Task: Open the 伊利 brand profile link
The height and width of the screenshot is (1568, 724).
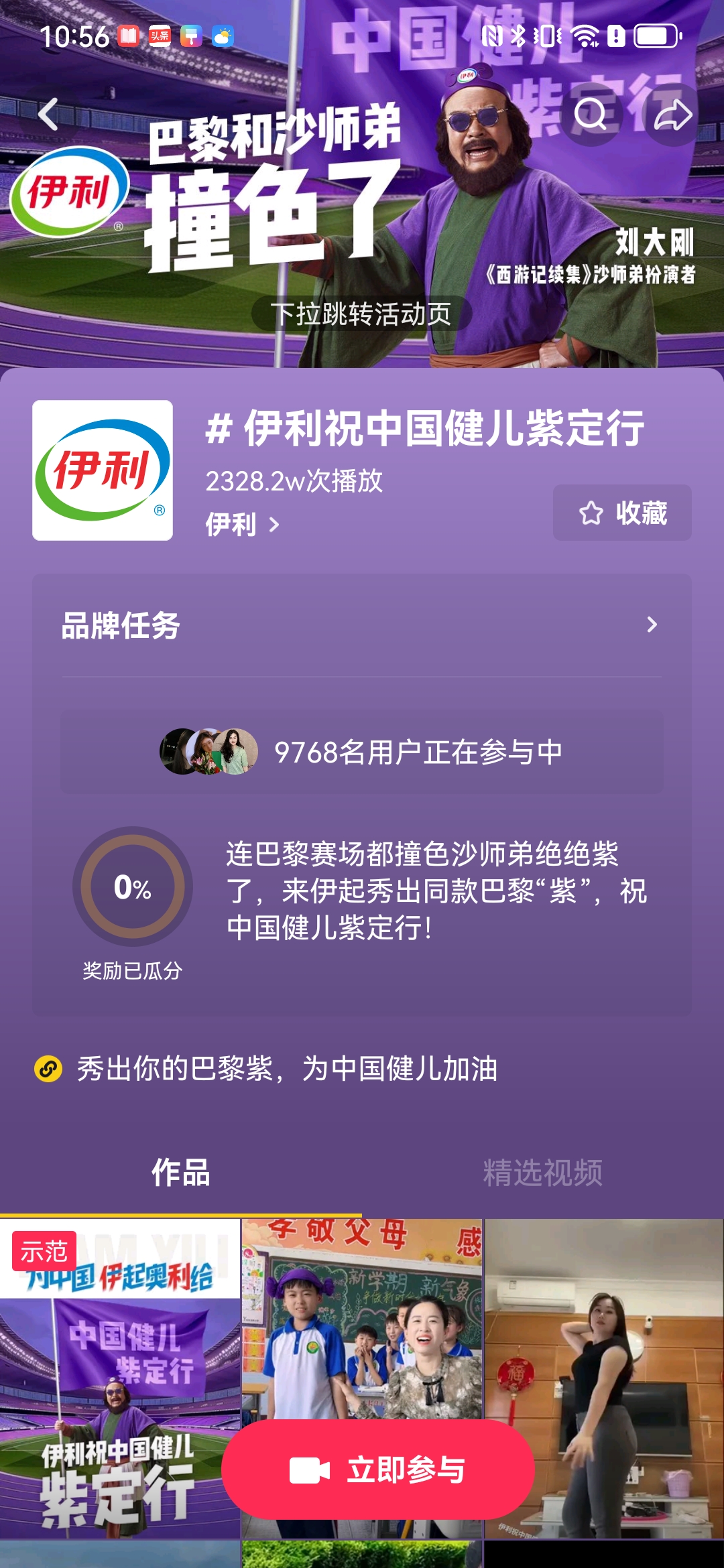Action: pos(241,525)
